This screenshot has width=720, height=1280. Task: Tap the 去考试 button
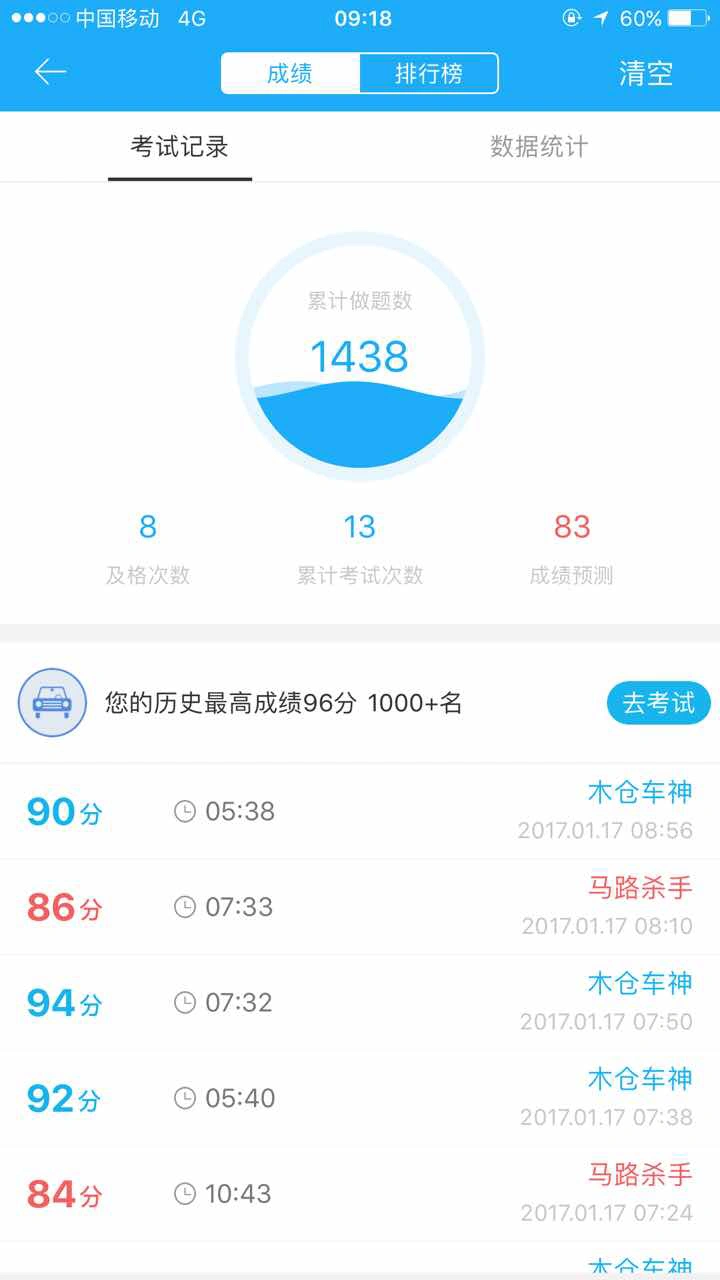pos(658,703)
